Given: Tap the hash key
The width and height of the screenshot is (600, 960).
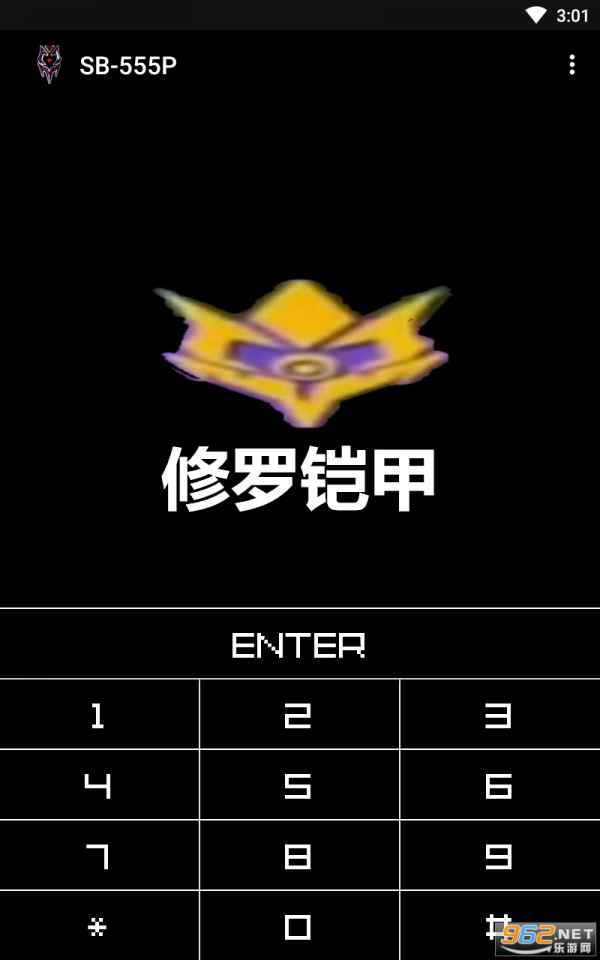Looking at the screenshot, I should click(x=500, y=926).
